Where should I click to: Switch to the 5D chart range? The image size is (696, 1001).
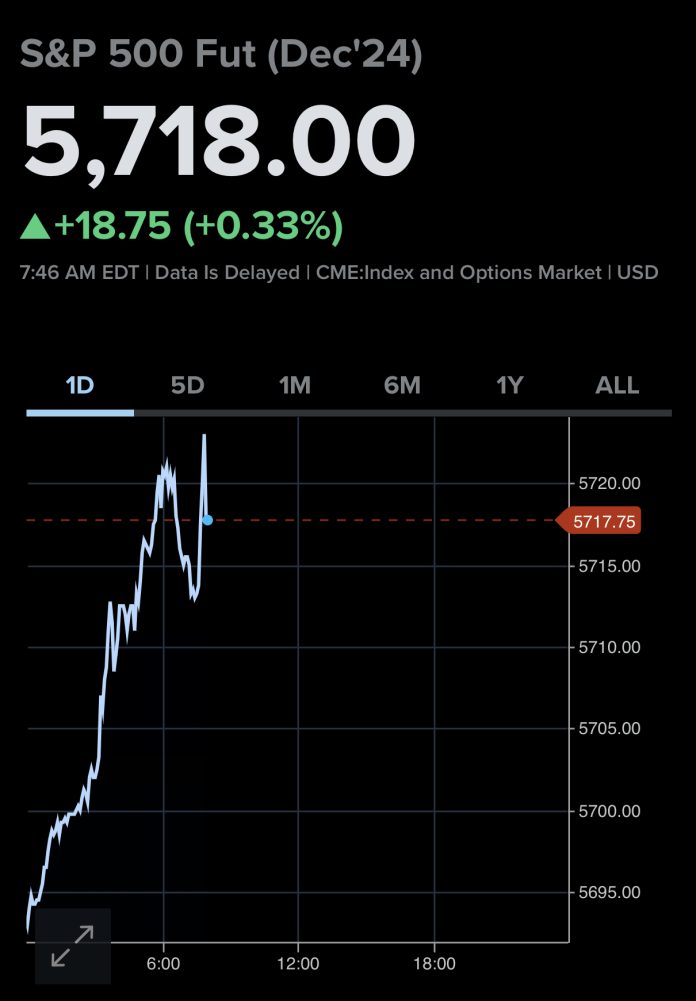(x=187, y=385)
